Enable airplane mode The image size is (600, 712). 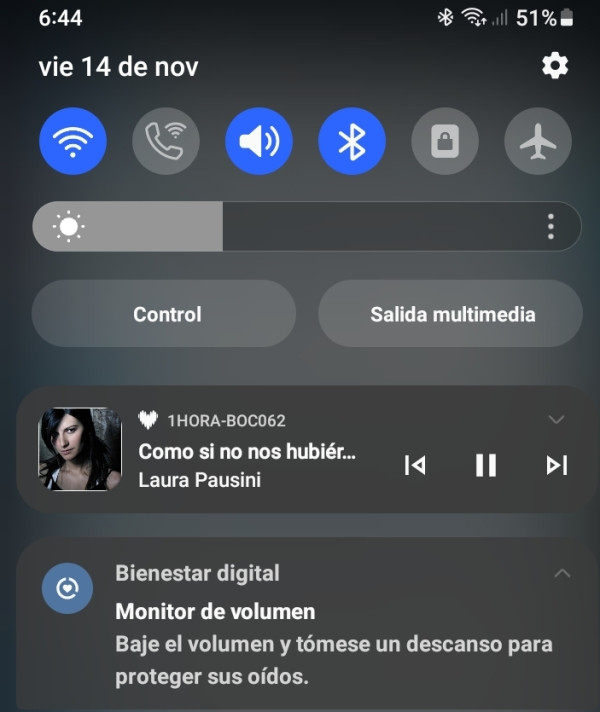click(537, 141)
